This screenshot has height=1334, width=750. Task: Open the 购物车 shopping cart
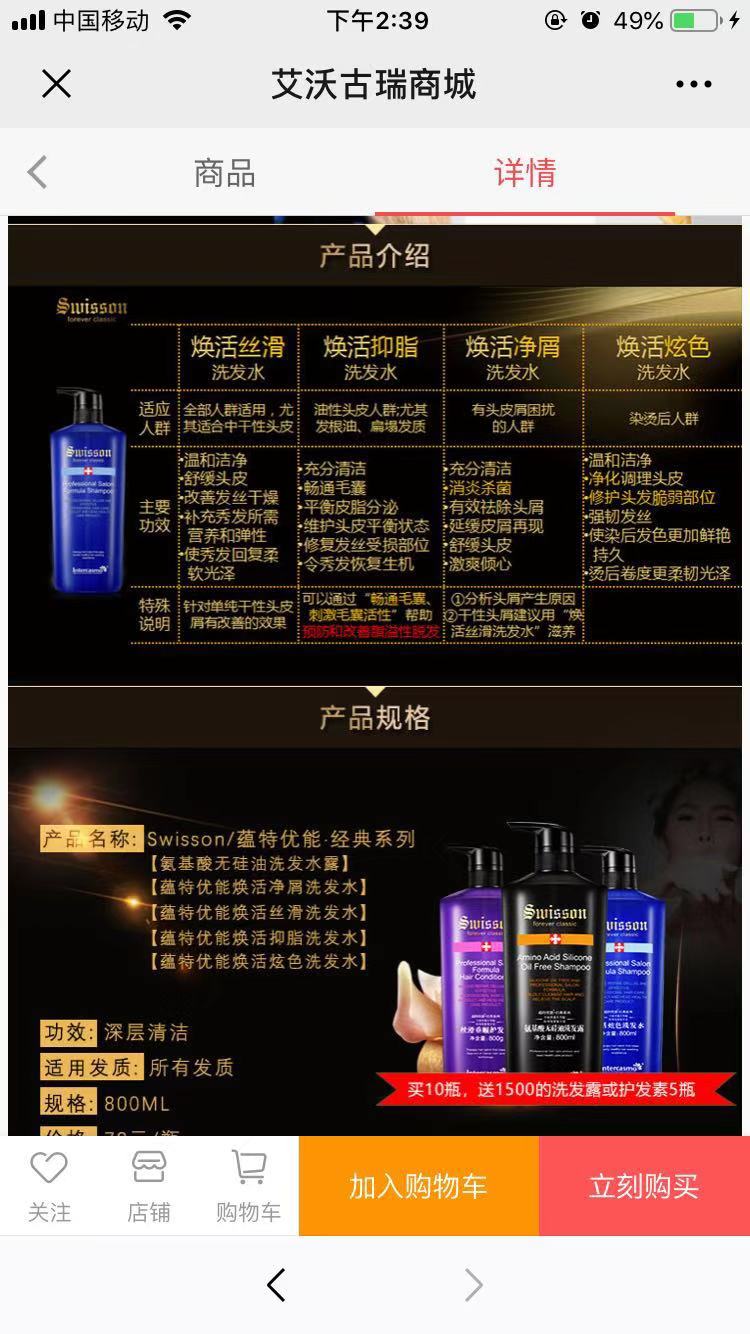coord(248,1186)
